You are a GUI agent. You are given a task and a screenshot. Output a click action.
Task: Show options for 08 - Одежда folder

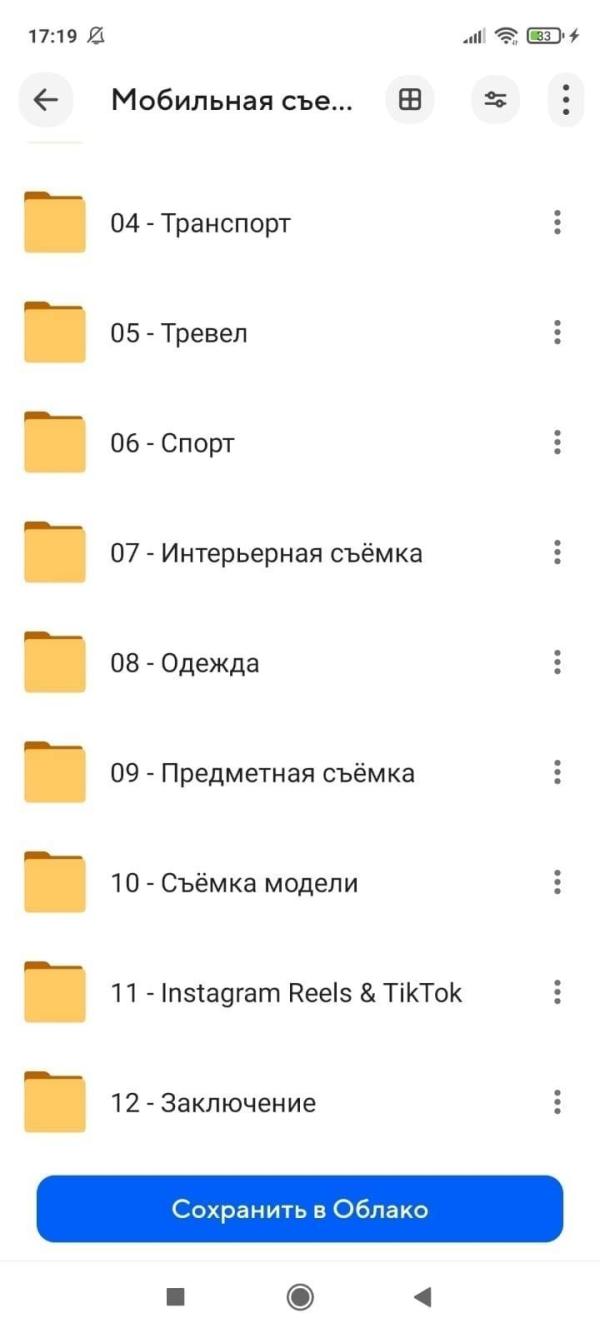click(557, 663)
